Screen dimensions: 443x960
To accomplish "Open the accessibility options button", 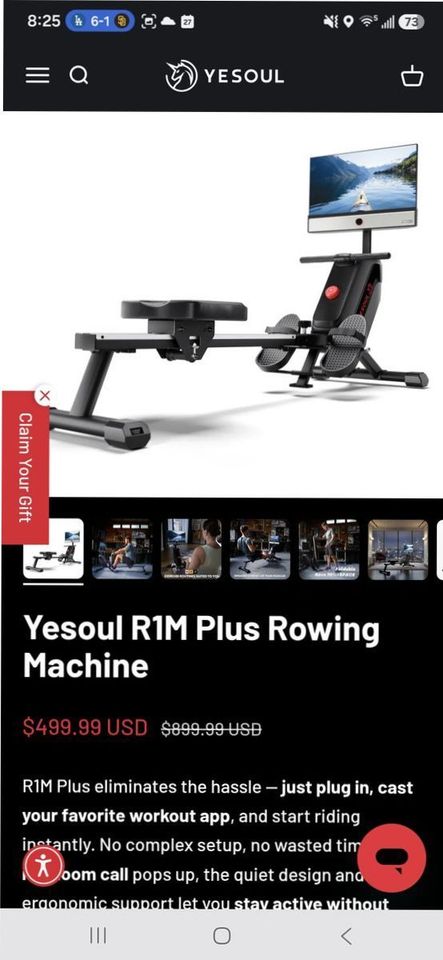I will click(43, 866).
